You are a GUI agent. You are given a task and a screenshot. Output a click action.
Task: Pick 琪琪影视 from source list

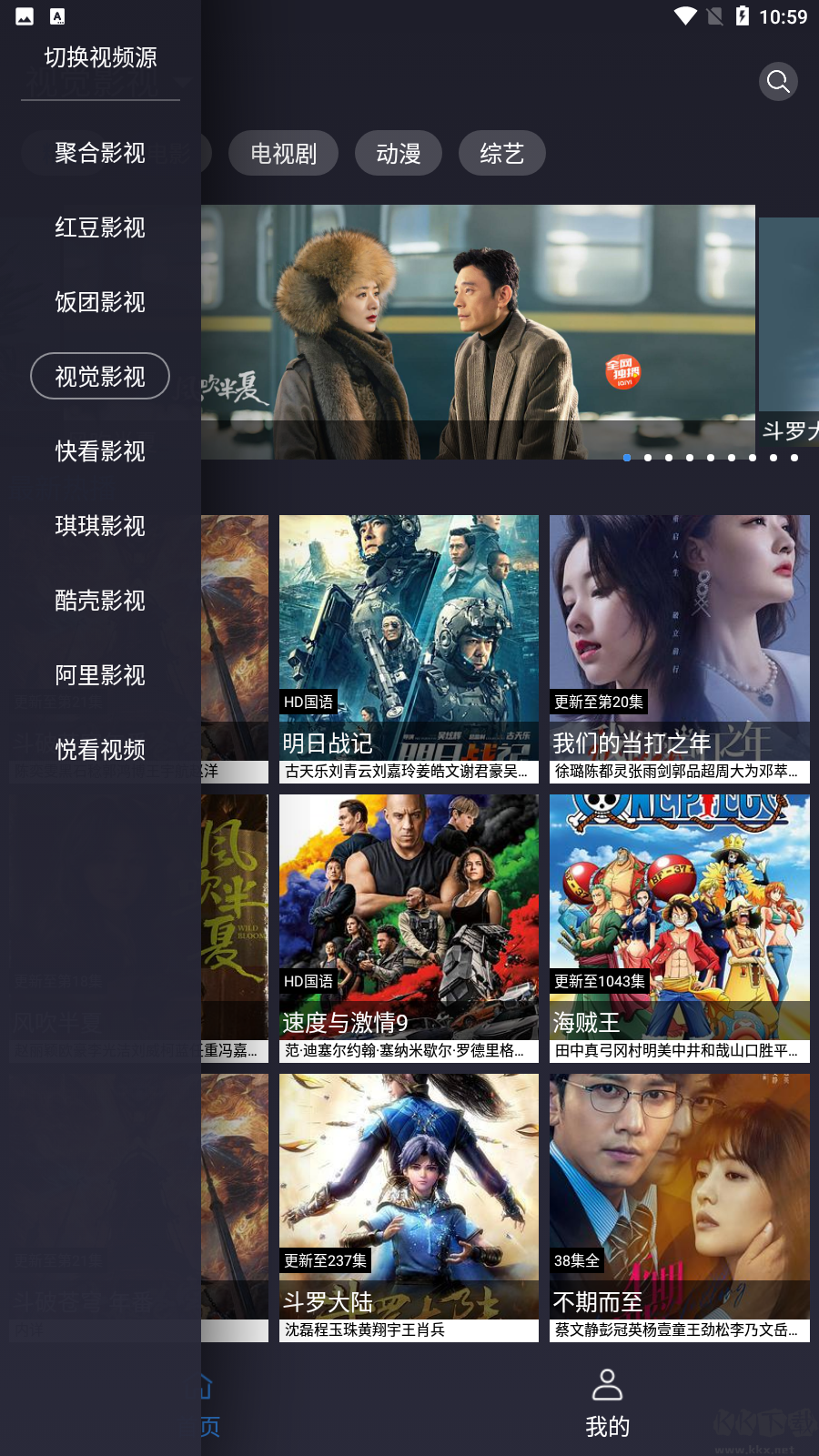(100, 526)
